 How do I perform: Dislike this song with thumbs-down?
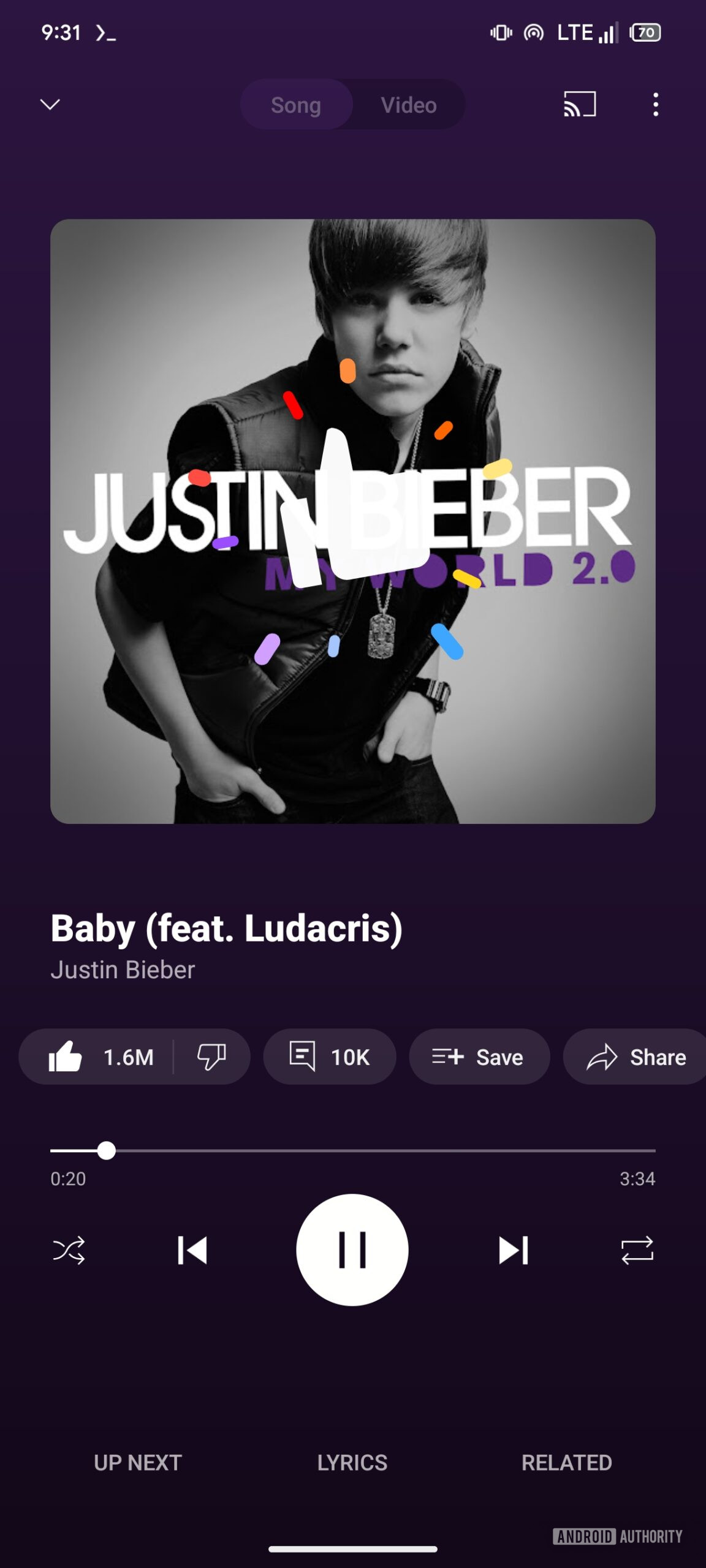(x=211, y=1057)
